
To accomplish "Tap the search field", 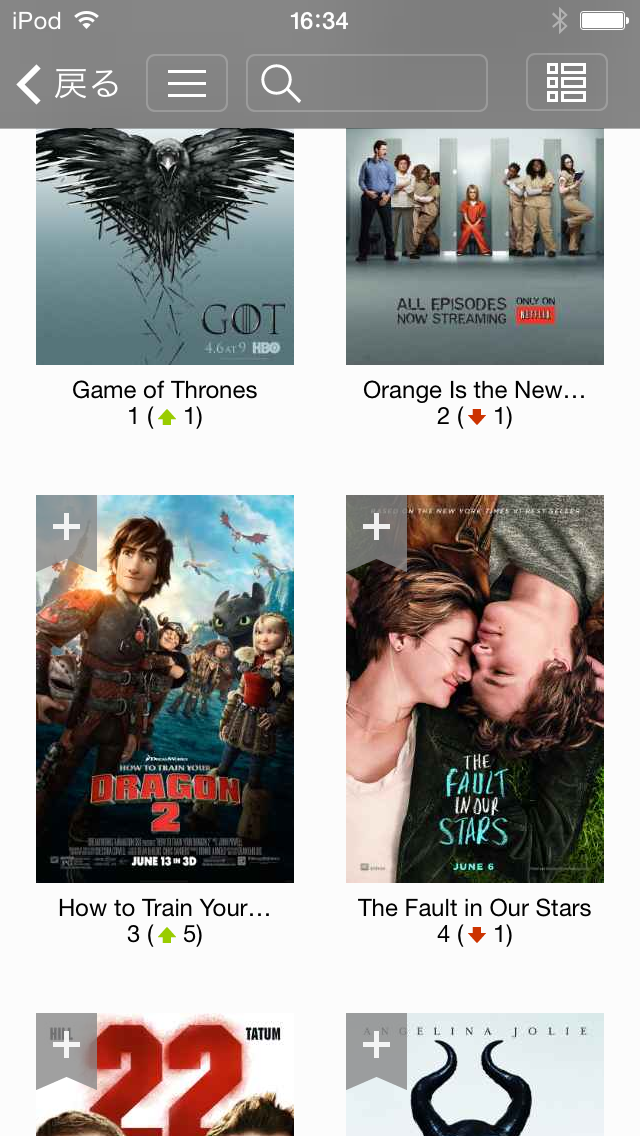I will pos(367,83).
